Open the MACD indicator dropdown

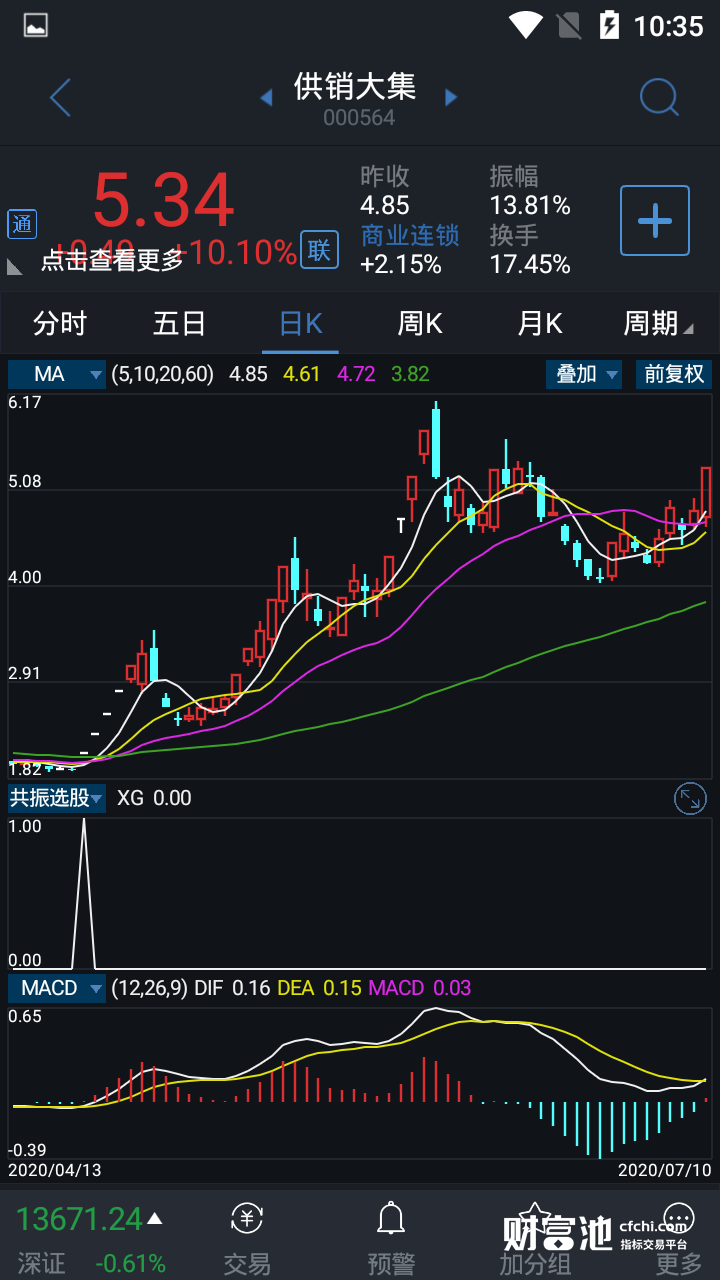tap(58, 988)
